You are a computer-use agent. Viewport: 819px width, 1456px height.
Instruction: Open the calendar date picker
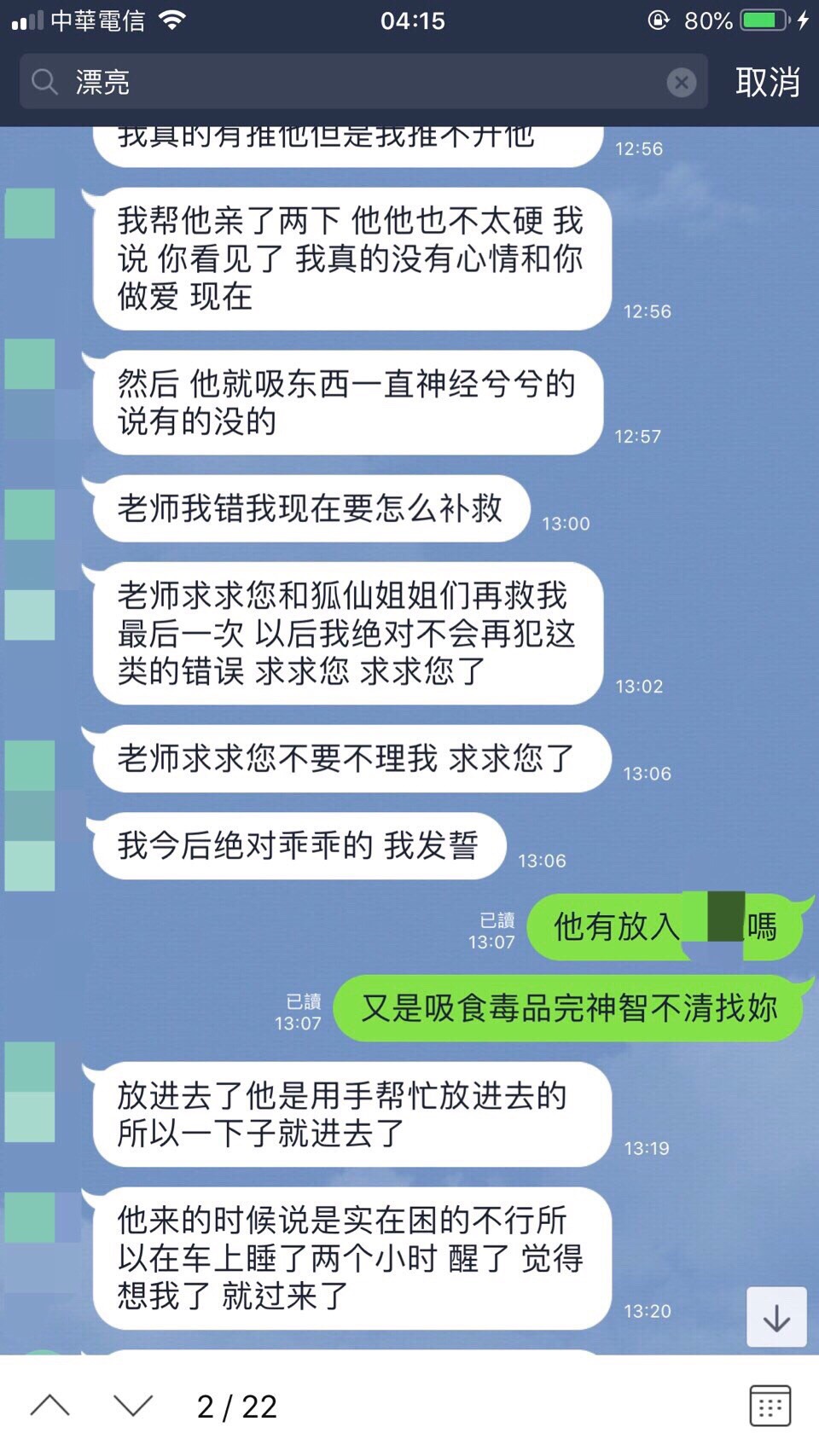tap(770, 1406)
